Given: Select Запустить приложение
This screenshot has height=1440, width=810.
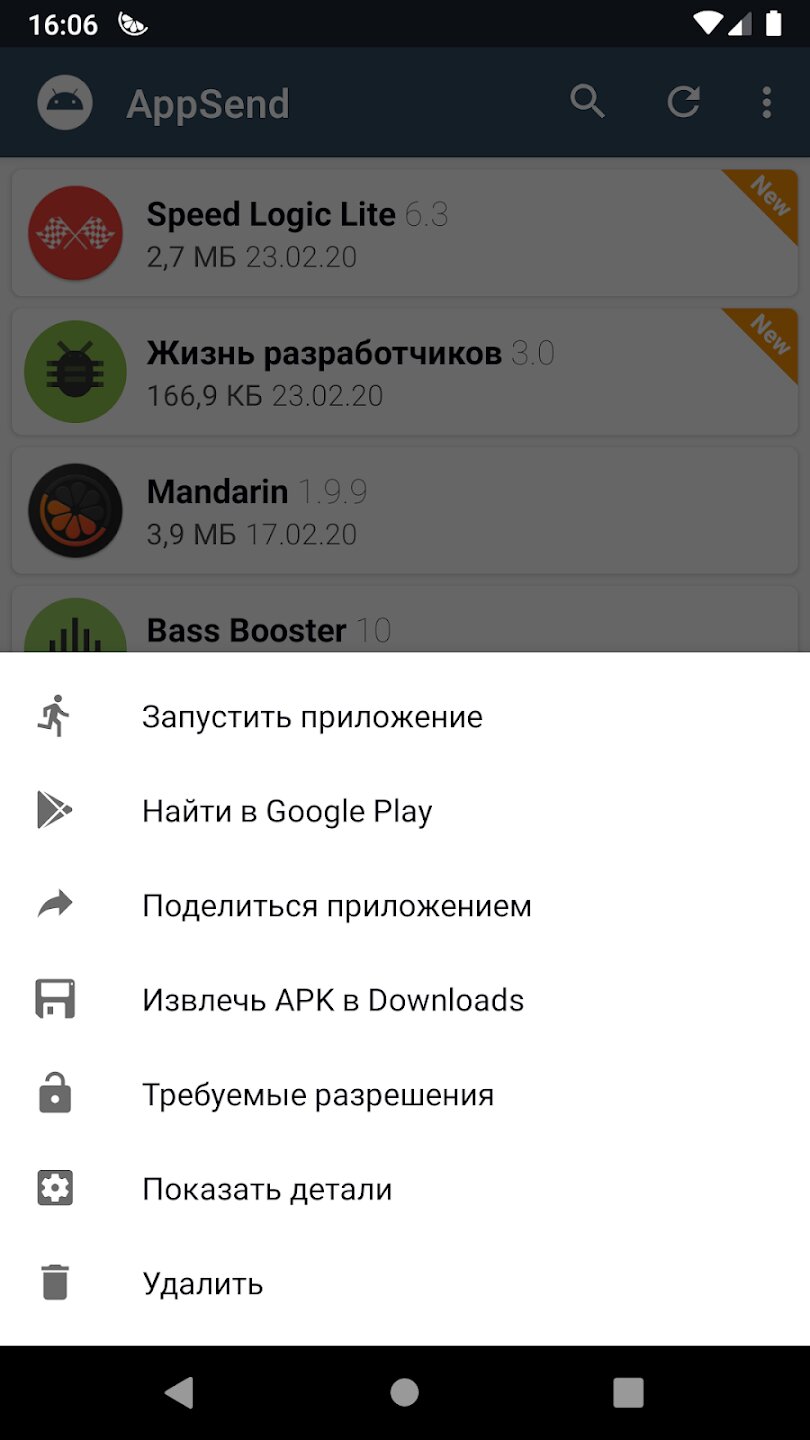Looking at the screenshot, I should [312, 717].
